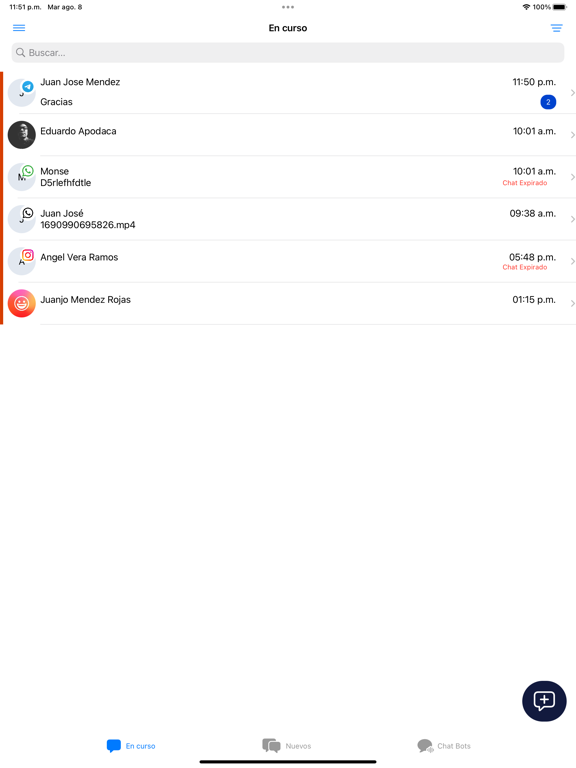576x768 pixels.
Task: Open the chat with Monse
Action: tap(288, 177)
